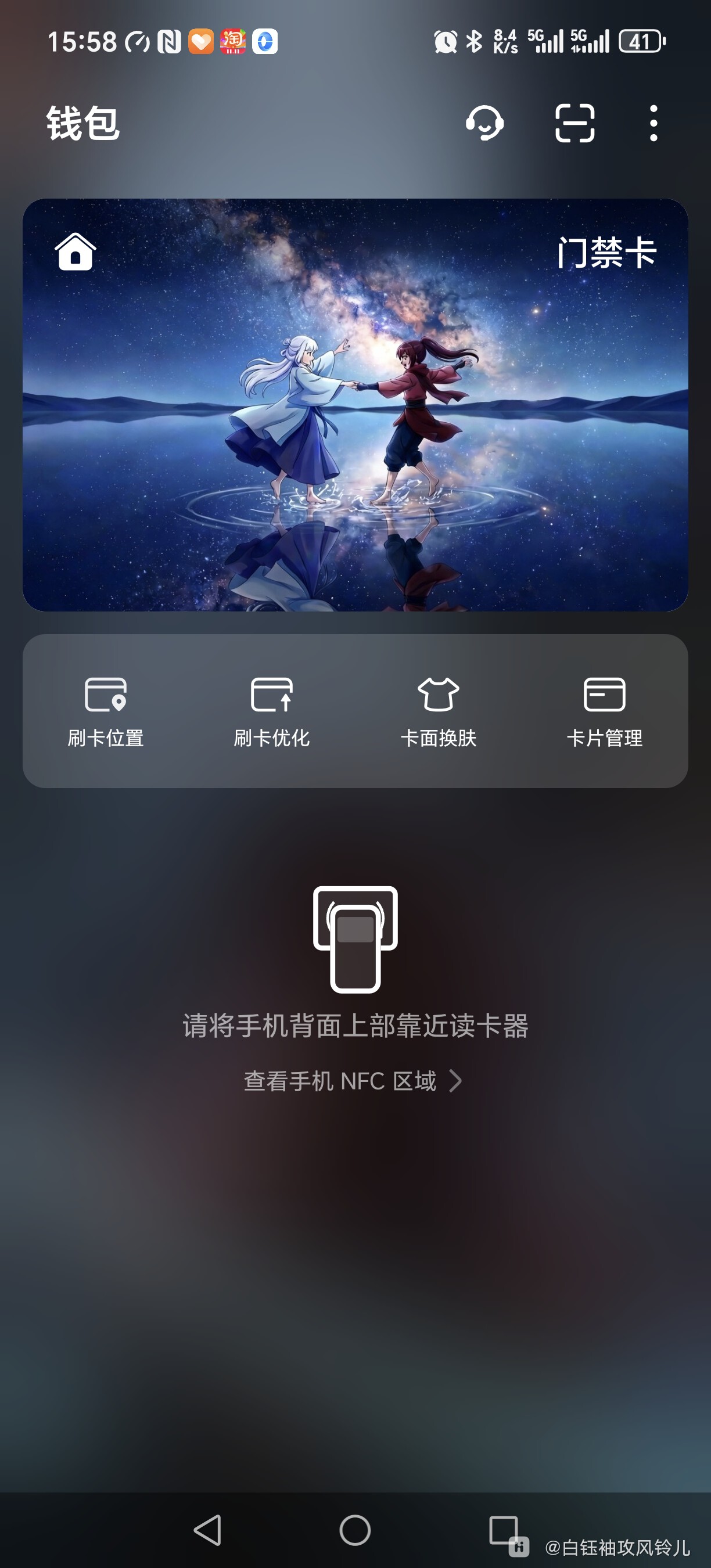The image size is (711, 1568).
Task: Return to the phone home screen
Action: [x=355, y=1530]
